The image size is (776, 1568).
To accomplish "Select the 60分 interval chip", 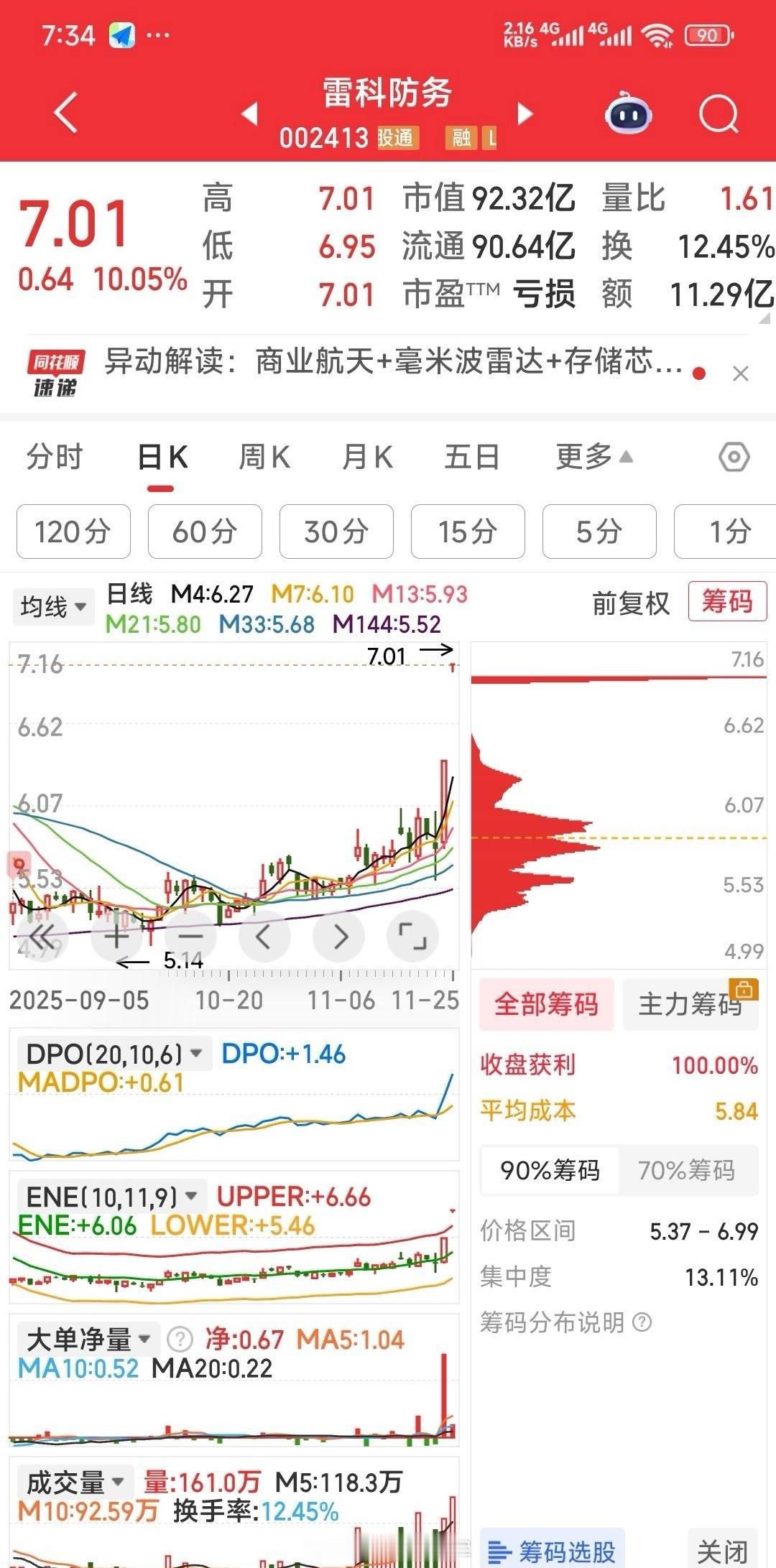I will tap(205, 532).
